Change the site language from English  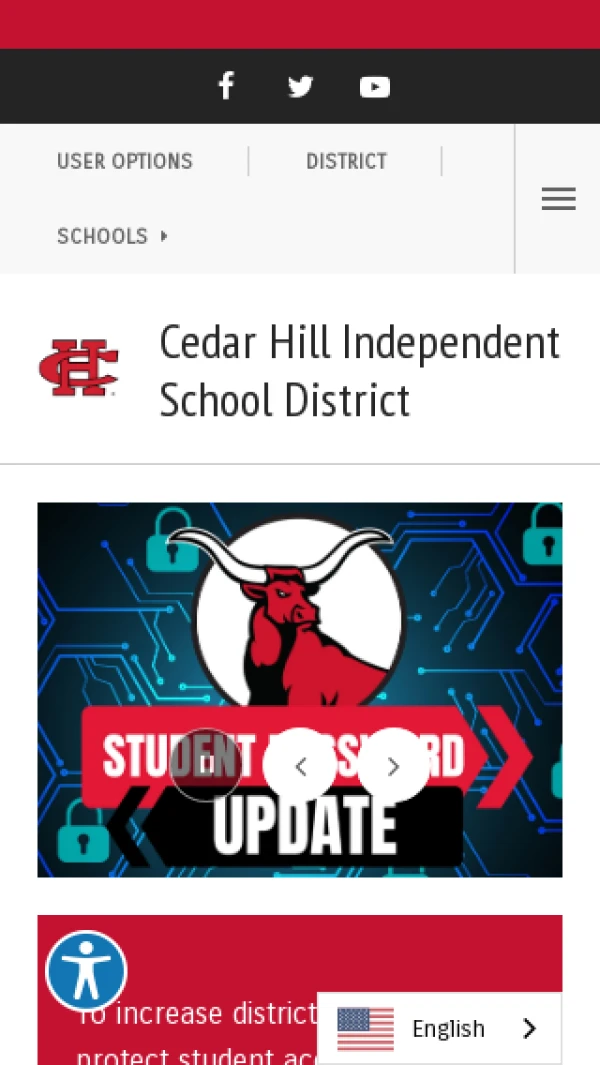(440, 1028)
